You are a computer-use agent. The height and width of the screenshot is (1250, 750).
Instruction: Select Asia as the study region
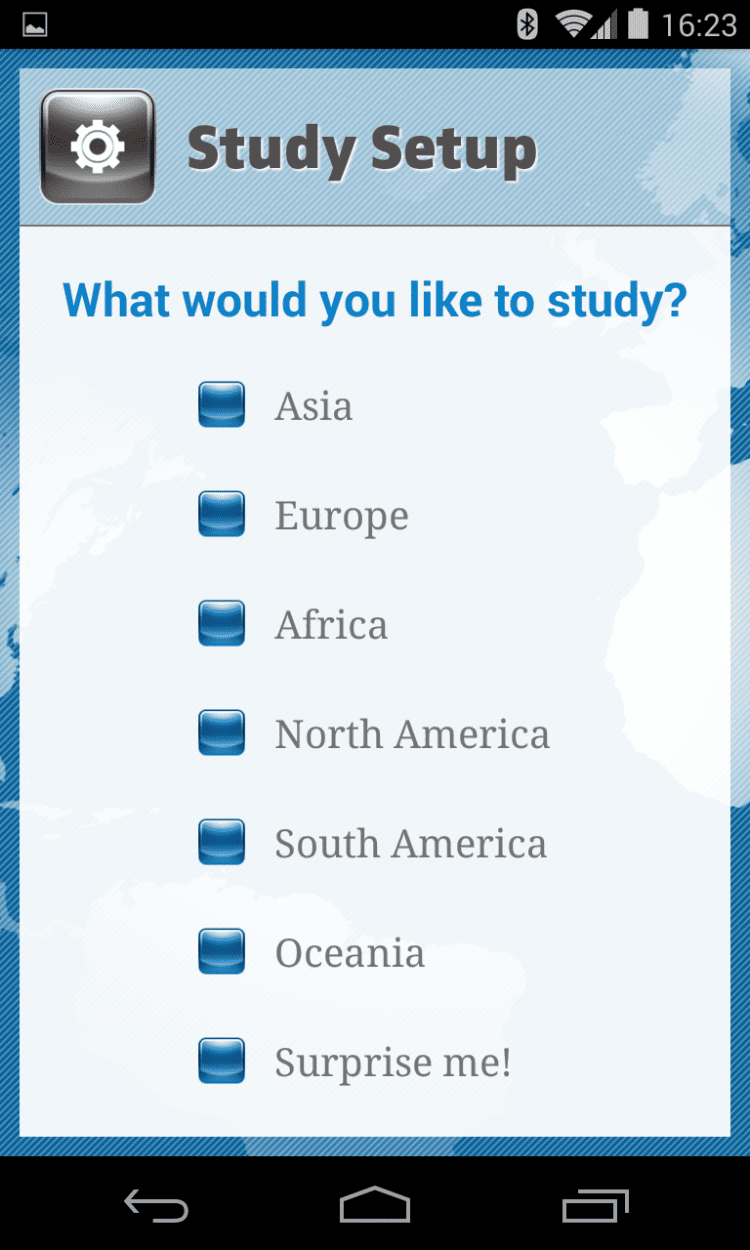coord(222,405)
